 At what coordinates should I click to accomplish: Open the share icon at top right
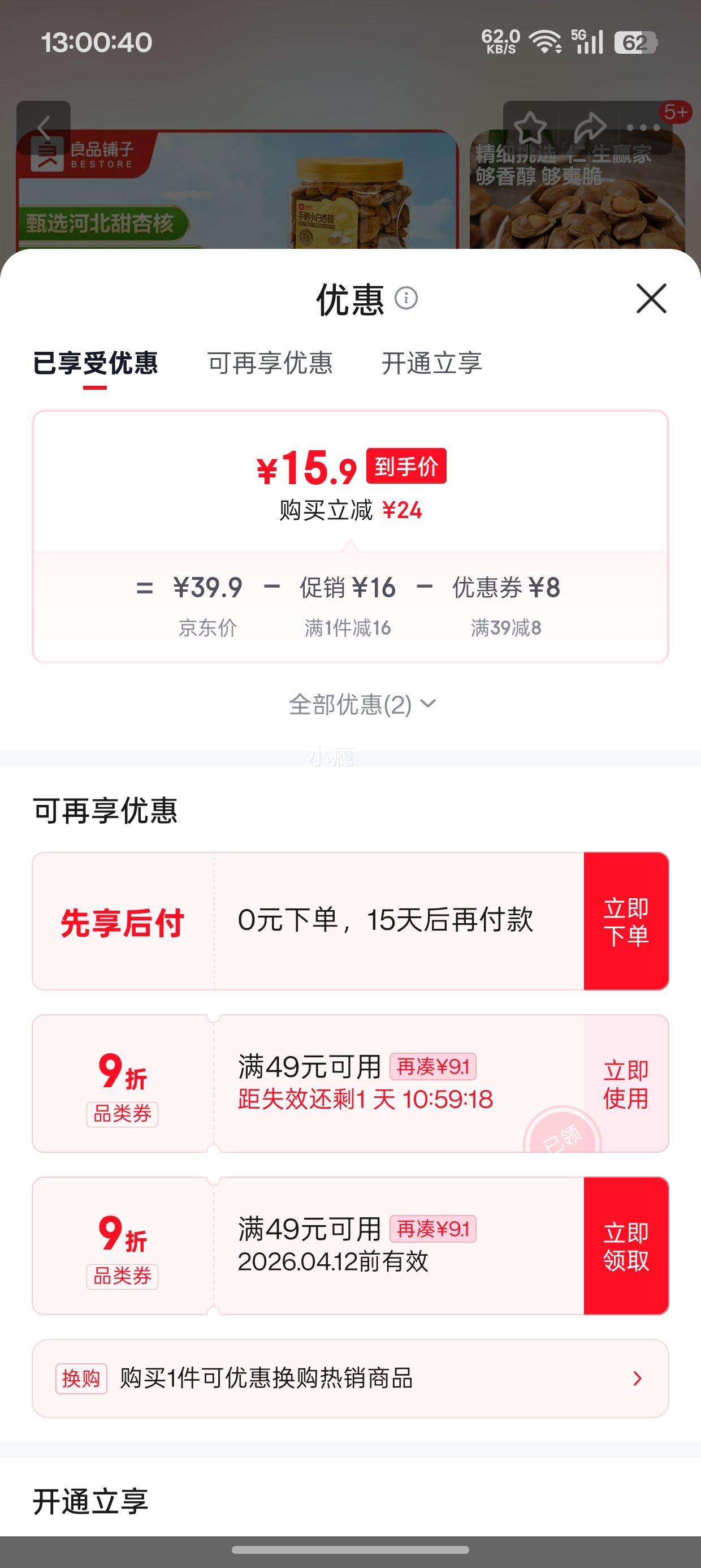point(591,127)
